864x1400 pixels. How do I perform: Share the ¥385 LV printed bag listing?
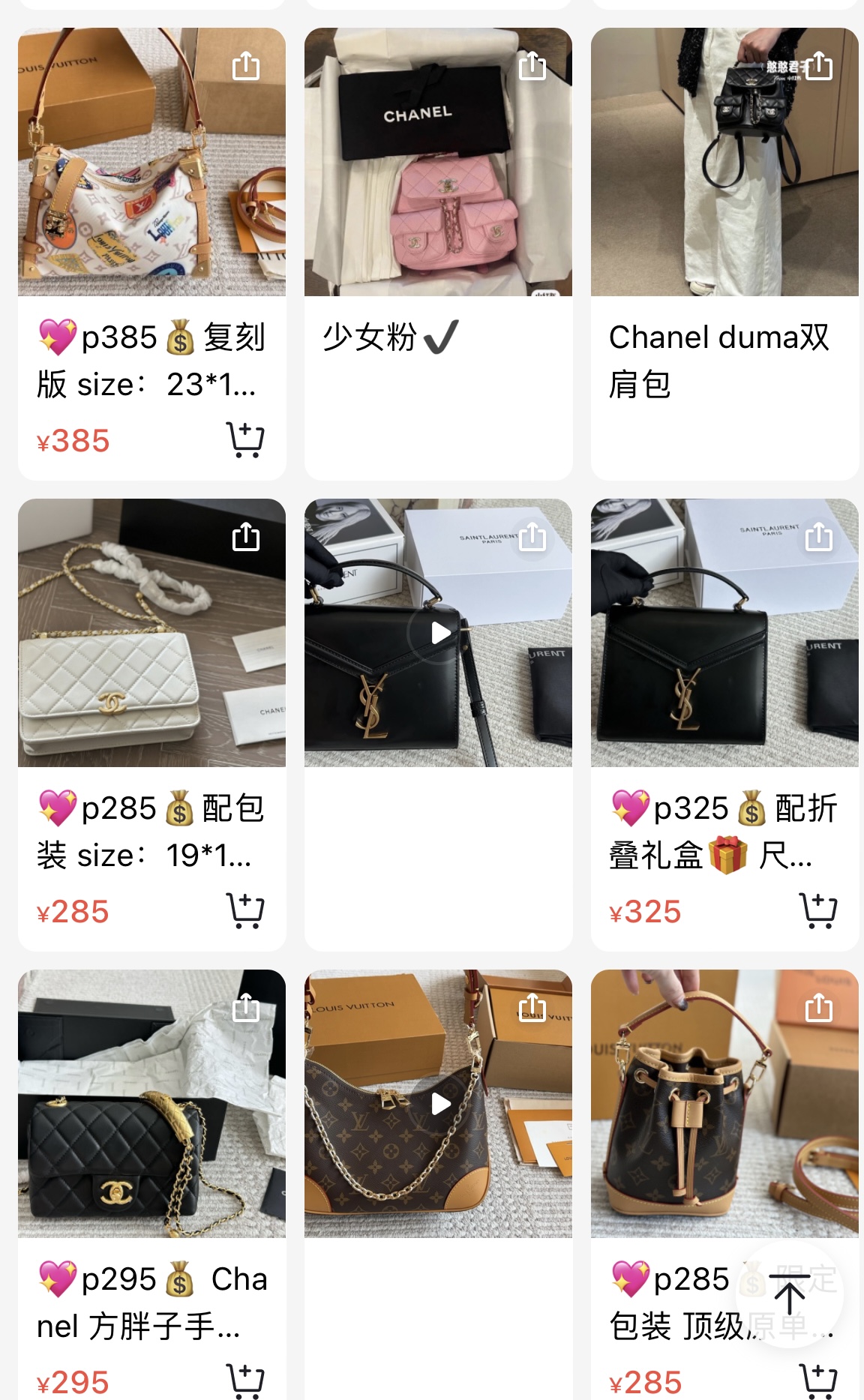click(x=247, y=67)
